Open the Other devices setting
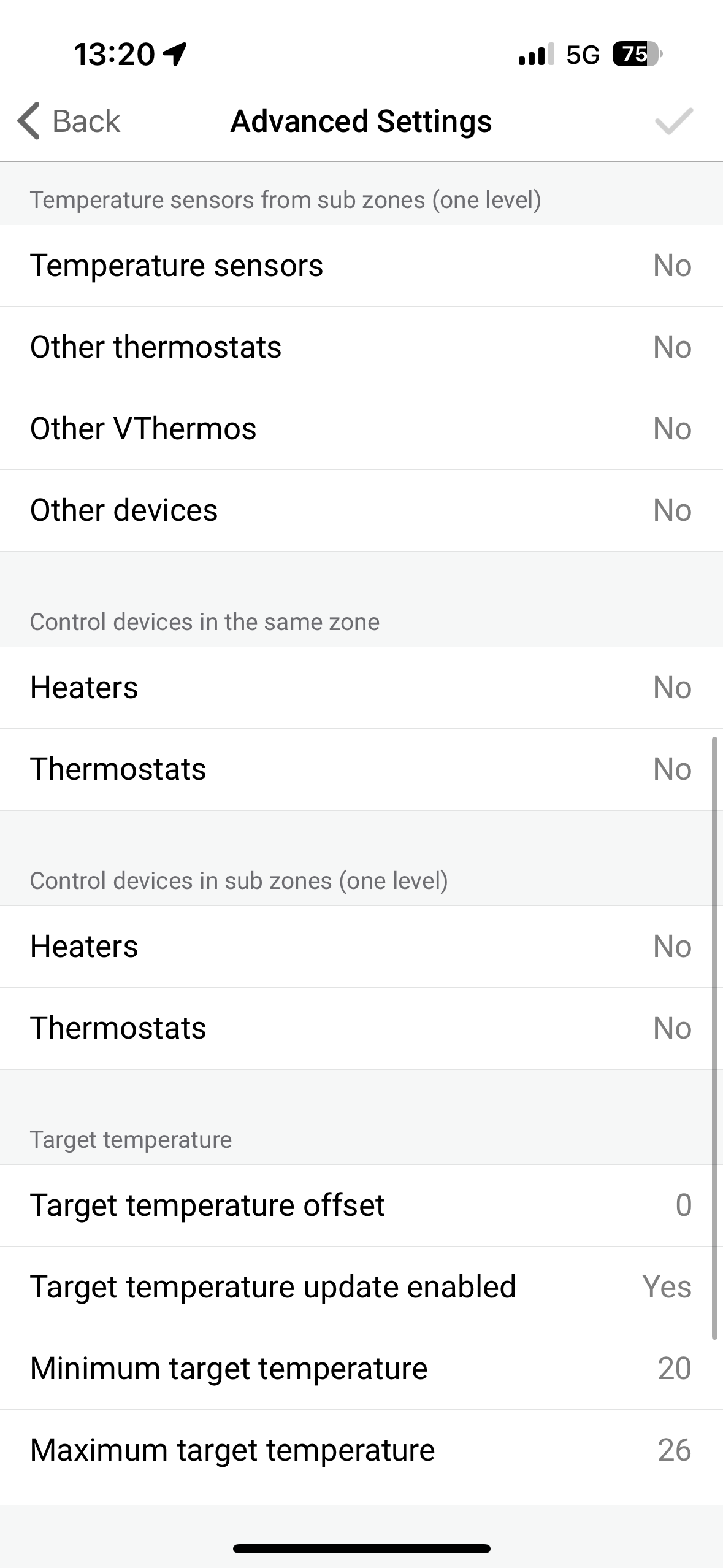The image size is (723, 1568). tap(361, 510)
